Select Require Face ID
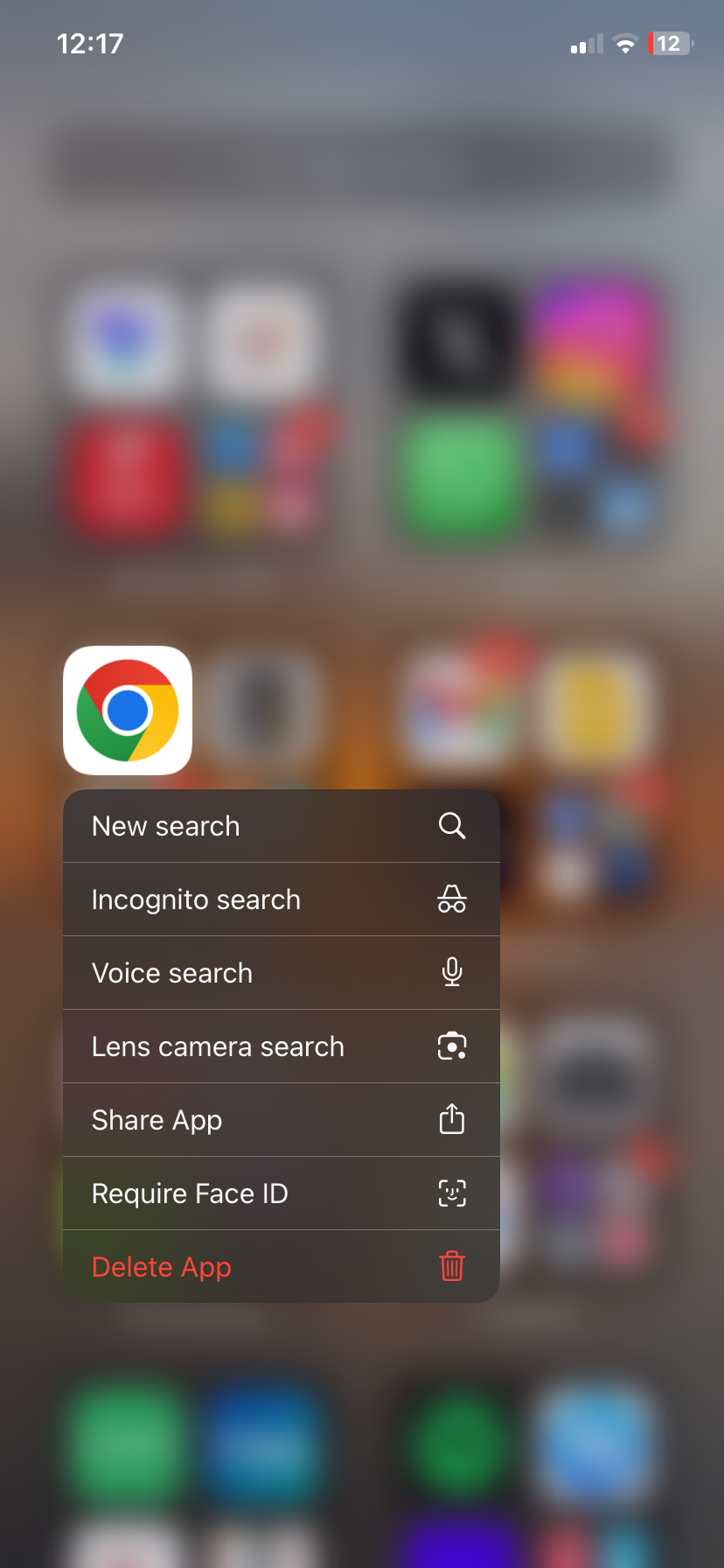The height and width of the screenshot is (1568, 724). click(281, 1193)
